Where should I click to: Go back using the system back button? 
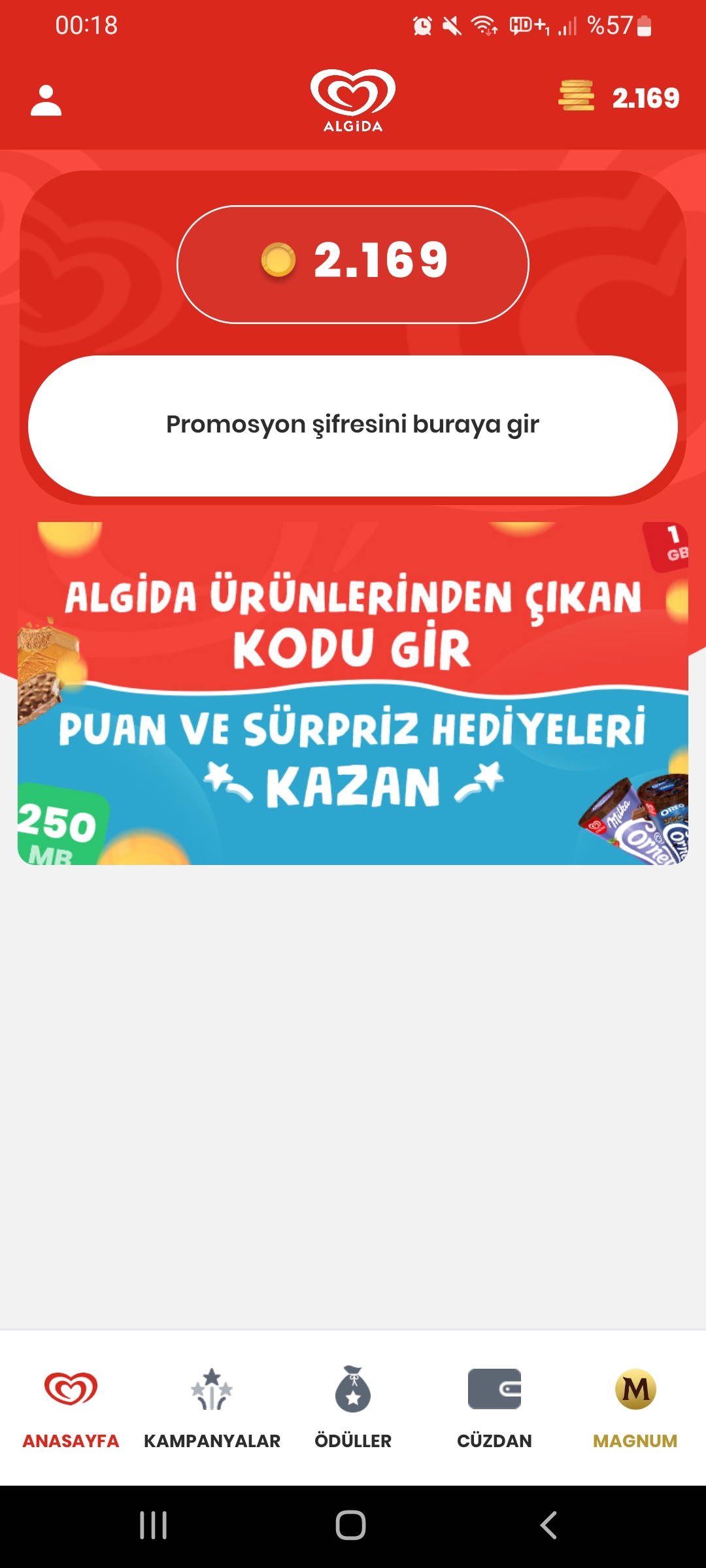point(549,1526)
